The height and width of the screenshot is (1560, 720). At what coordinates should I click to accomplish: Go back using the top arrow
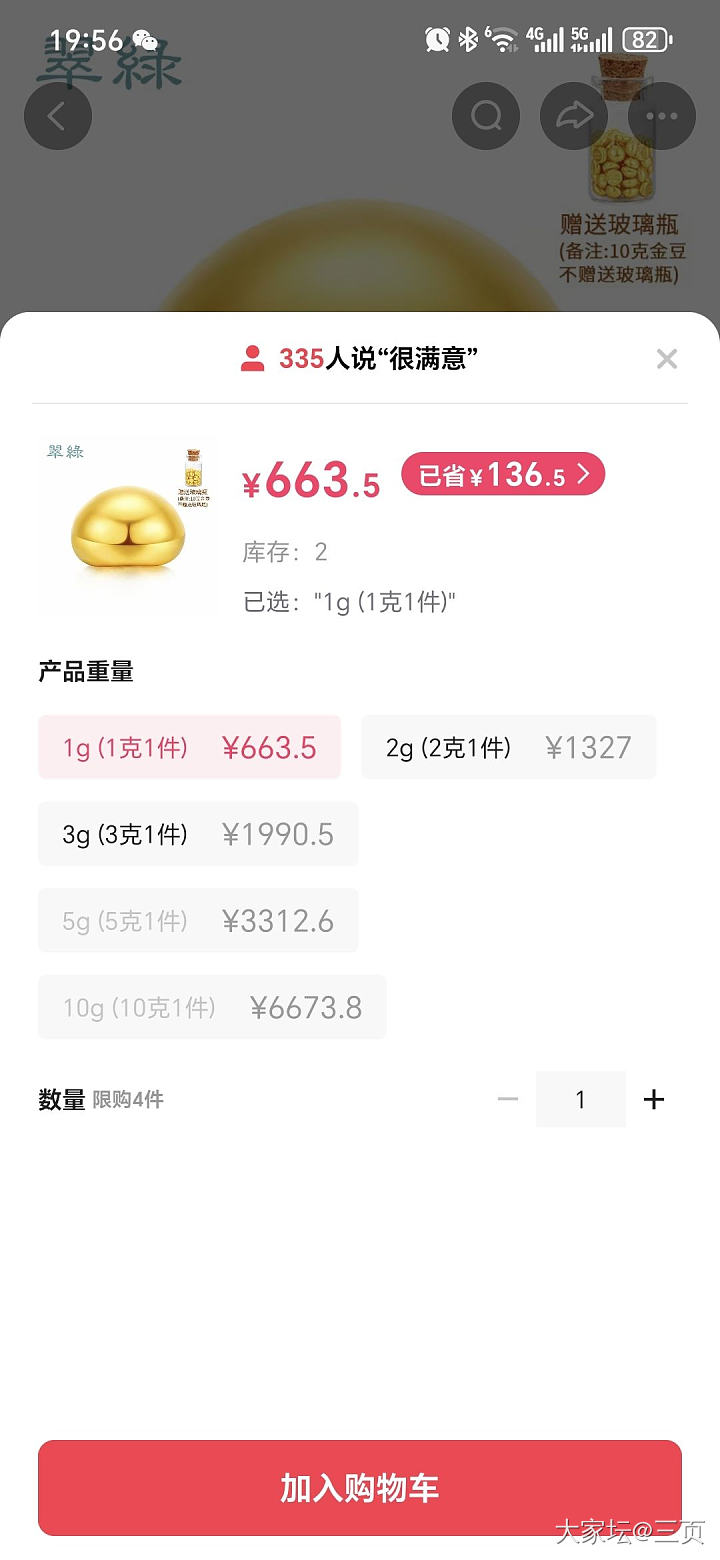coord(58,116)
